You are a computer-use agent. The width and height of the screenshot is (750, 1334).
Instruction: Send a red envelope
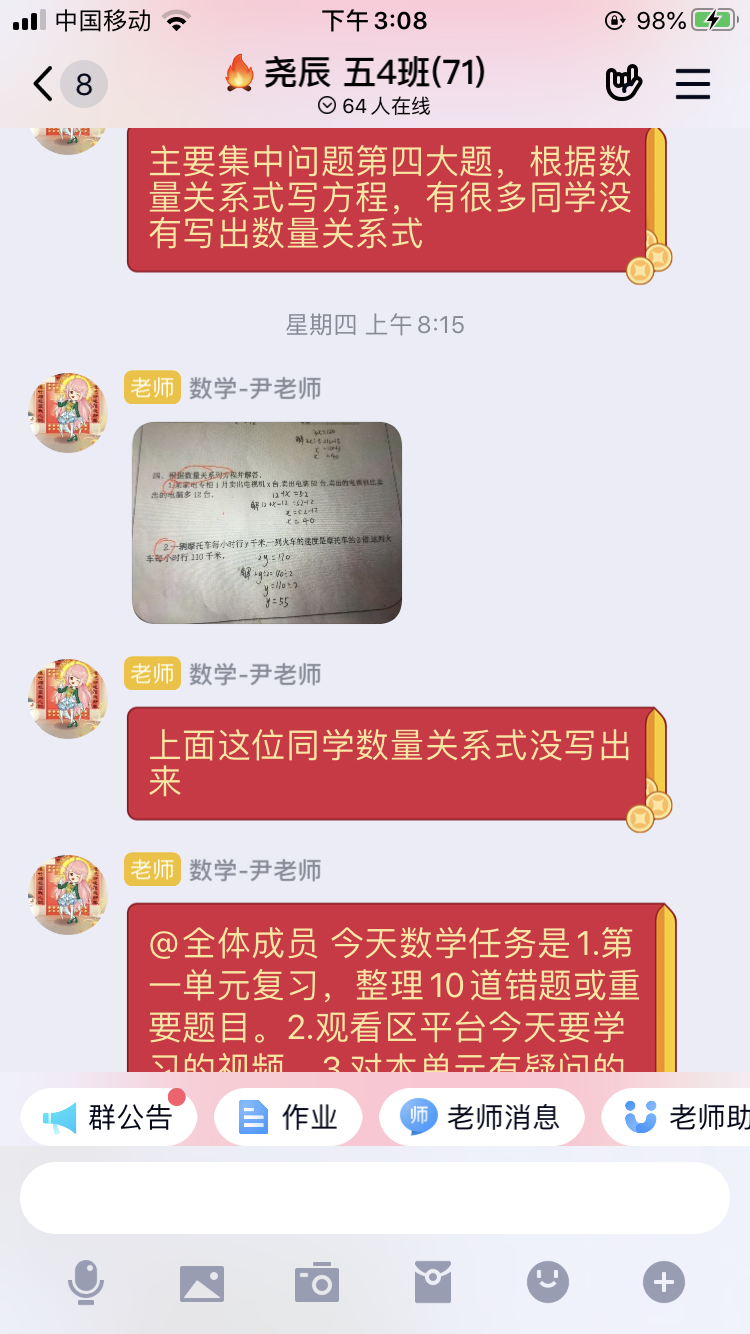click(x=433, y=1282)
